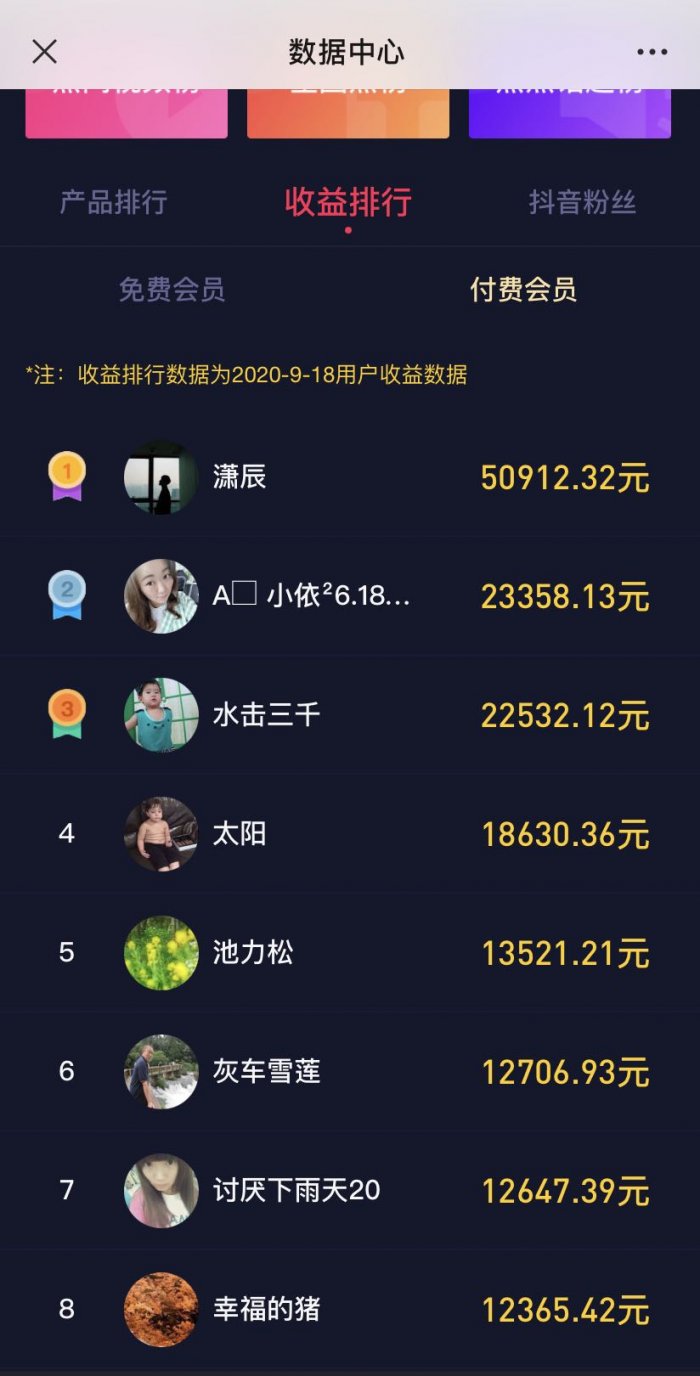This screenshot has width=700, height=1376.
Task: Show 付费会员 ranking
Action: pyautogui.click(x=523, y=290)
